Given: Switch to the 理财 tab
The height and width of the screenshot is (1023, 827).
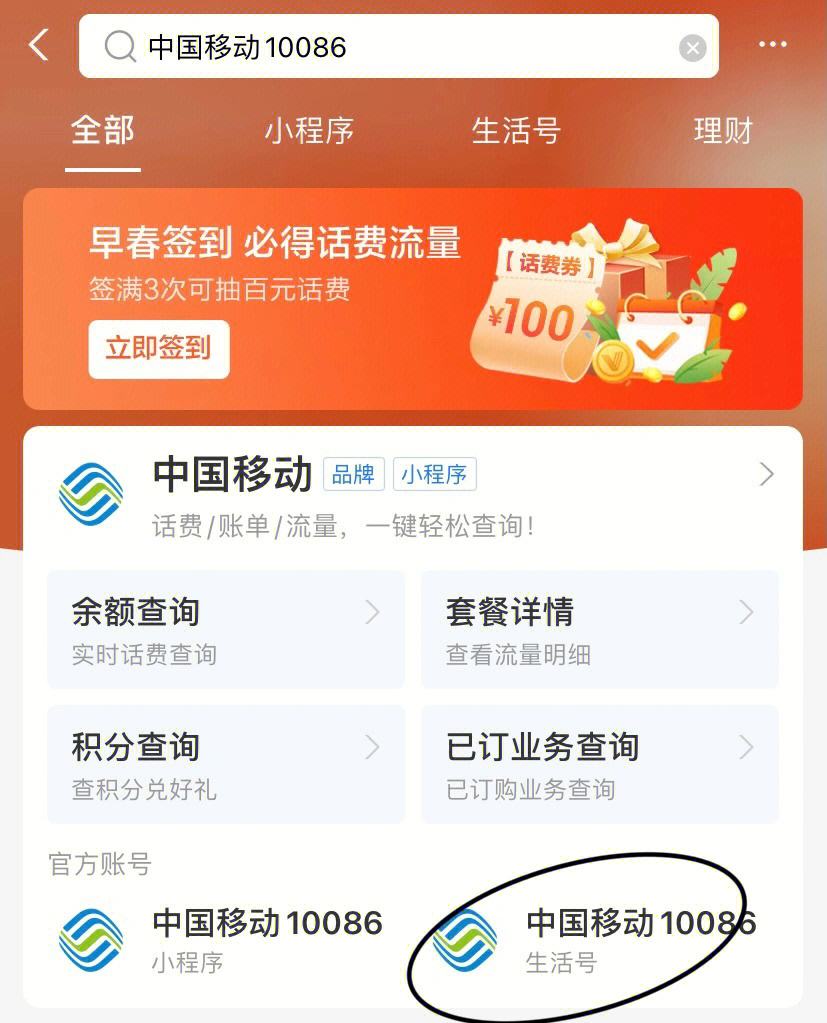Looking at the screenshot, I should [x=722, y=131].
